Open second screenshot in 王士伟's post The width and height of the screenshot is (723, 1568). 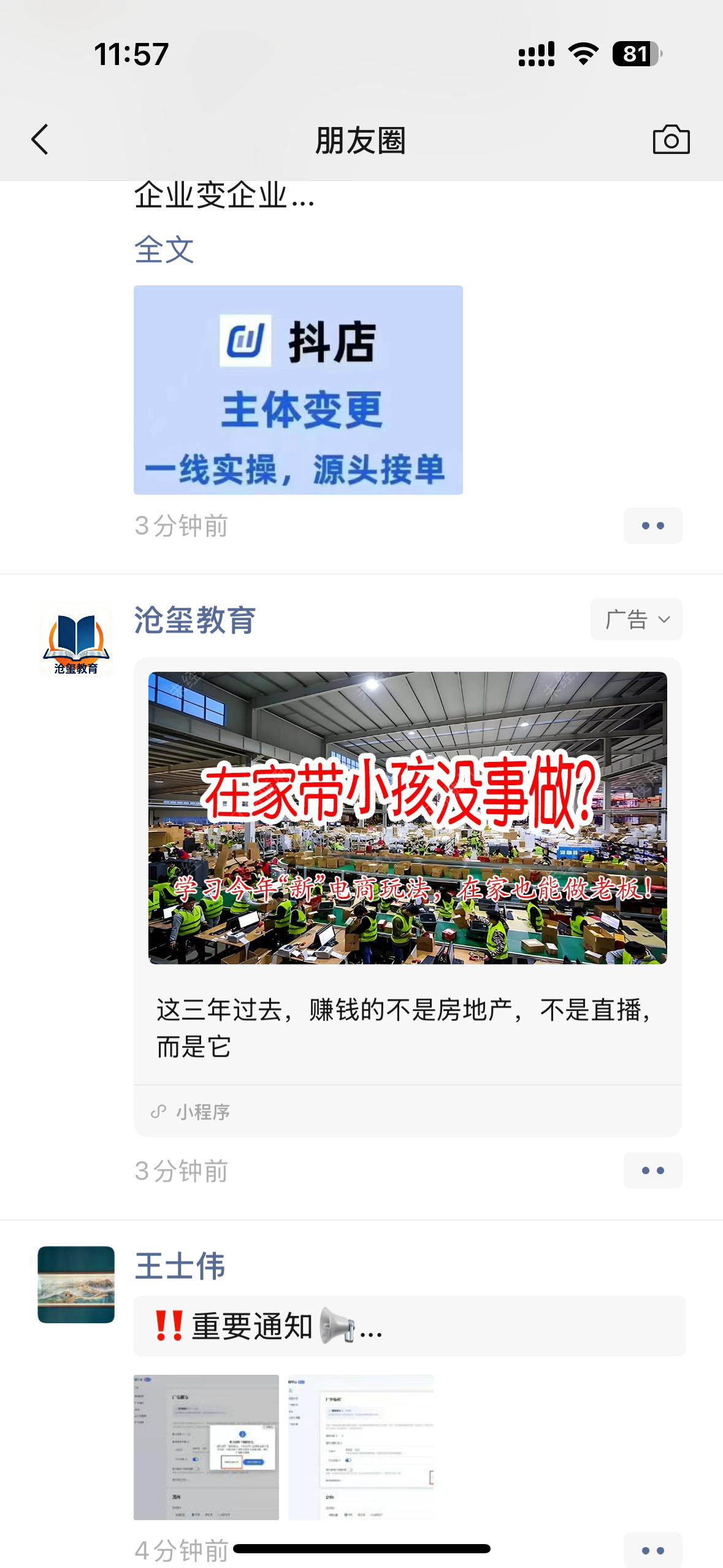coord(361,1448)
